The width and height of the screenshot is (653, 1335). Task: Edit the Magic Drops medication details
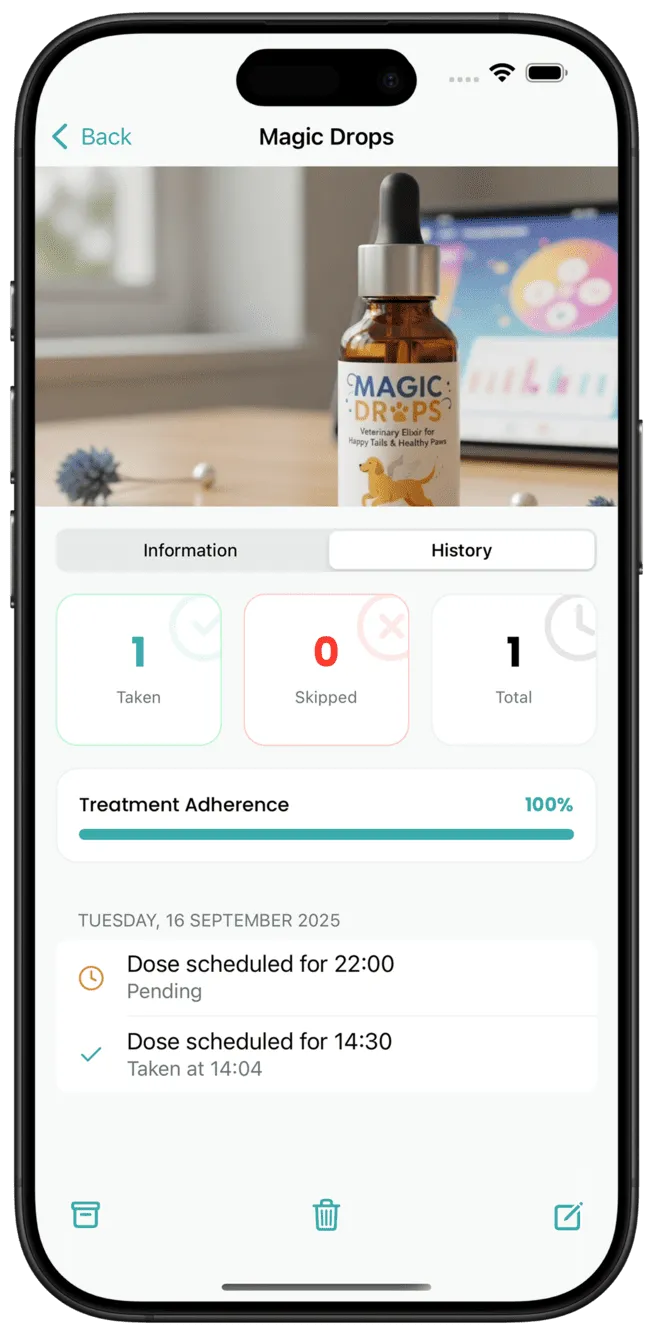[x=568, y=1216]
